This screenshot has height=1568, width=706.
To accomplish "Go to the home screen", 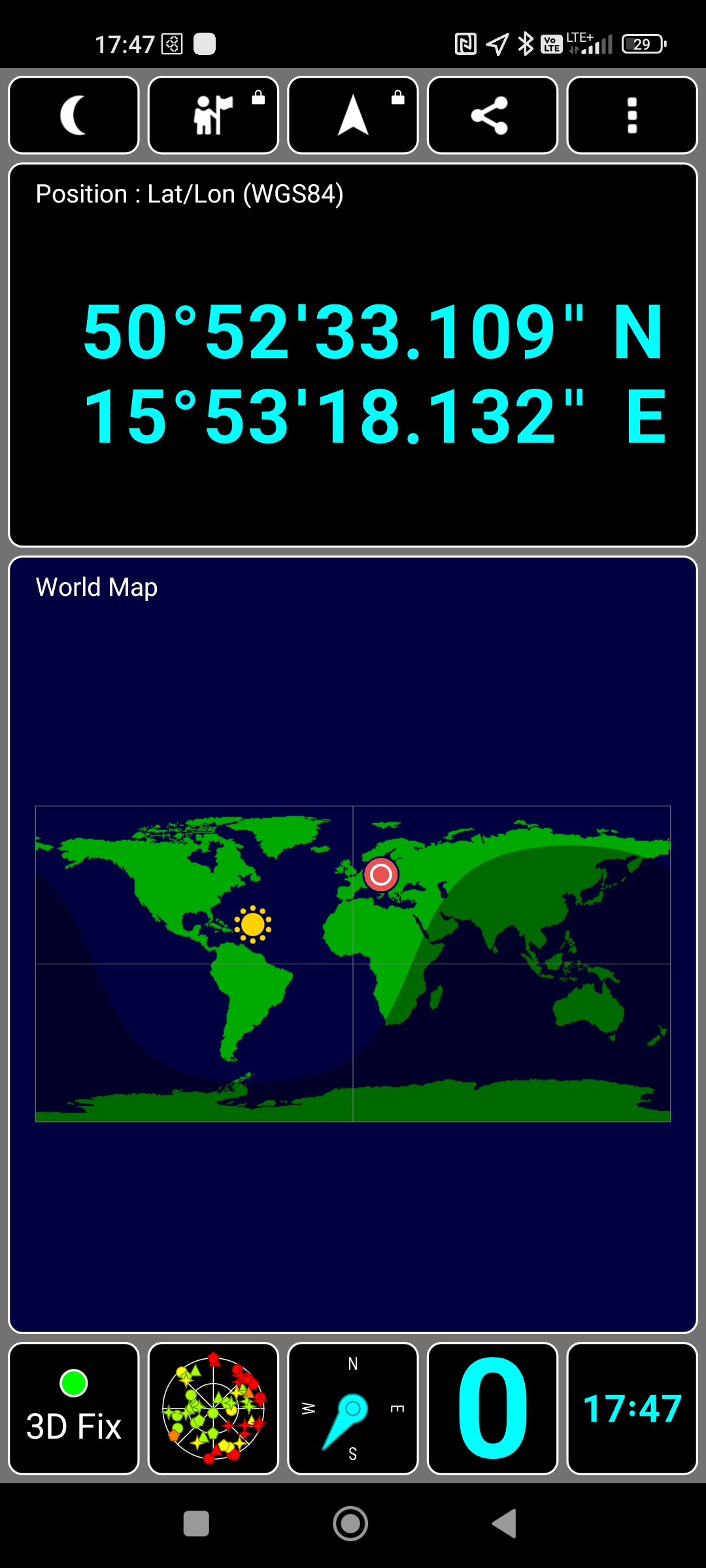I will click(x=350, y=1524).
